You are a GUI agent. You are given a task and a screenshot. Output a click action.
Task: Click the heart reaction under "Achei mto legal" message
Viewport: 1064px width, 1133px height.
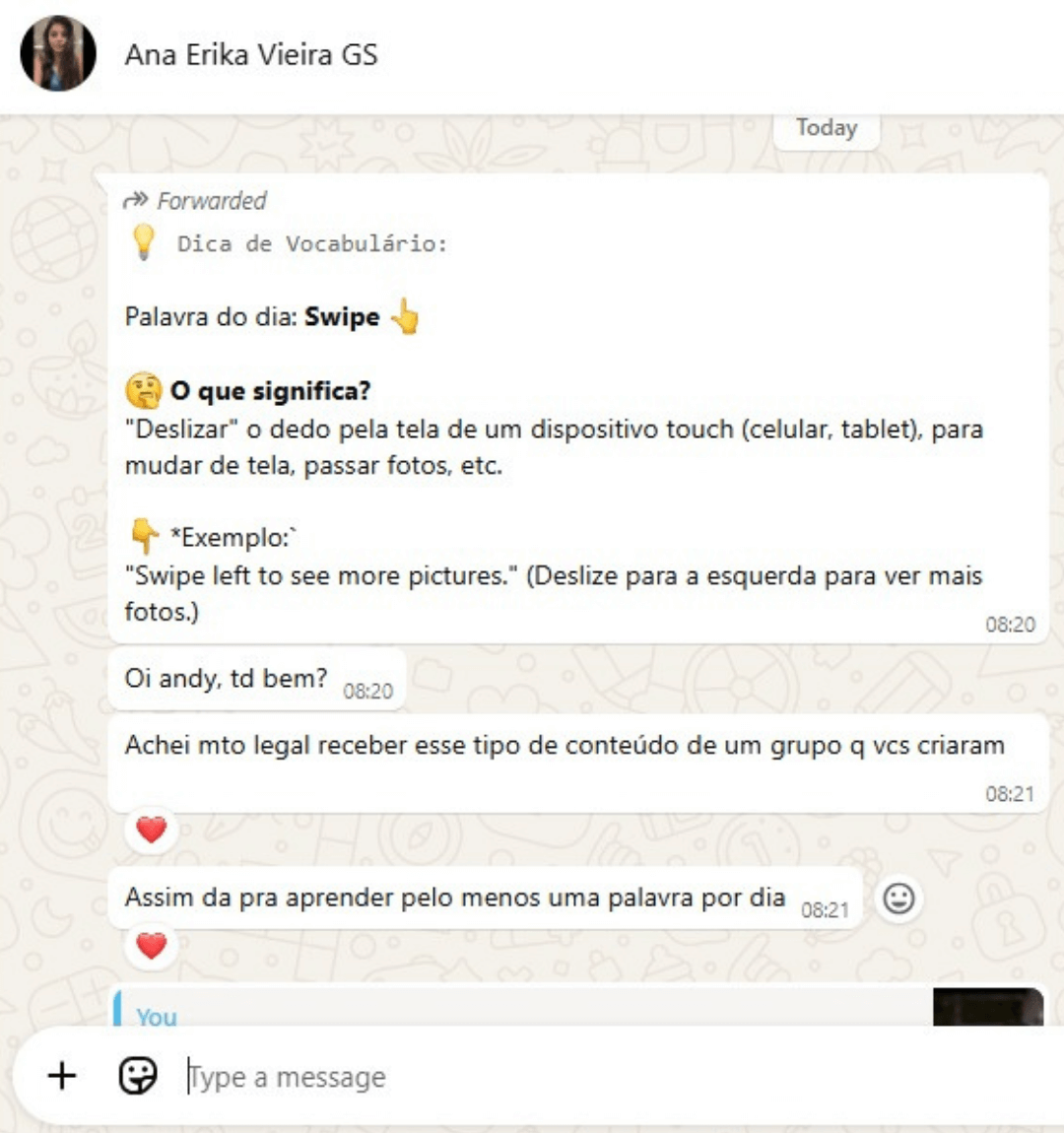click(153, 831)
